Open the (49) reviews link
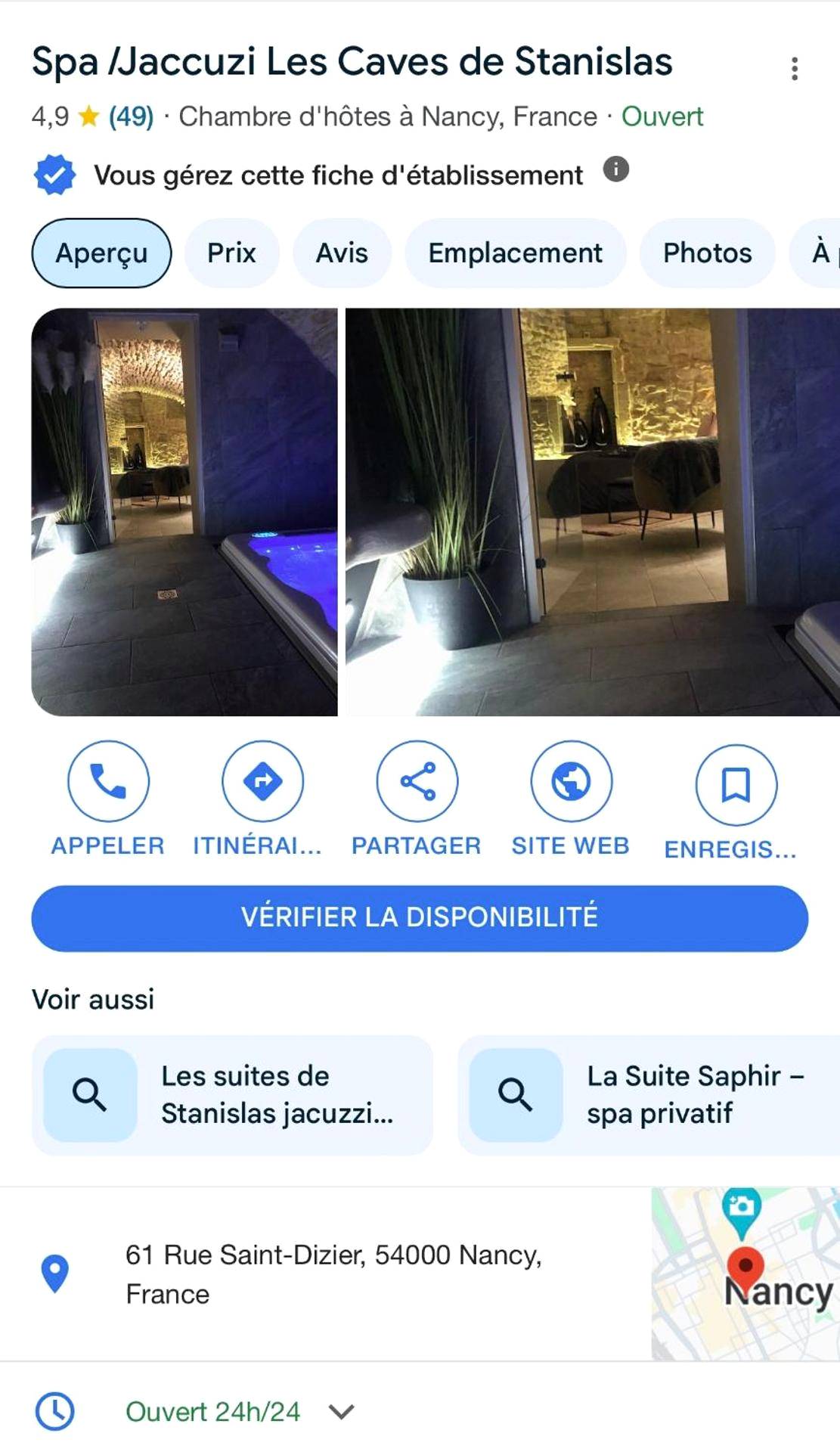840x1452 pixels. point(130,116)
